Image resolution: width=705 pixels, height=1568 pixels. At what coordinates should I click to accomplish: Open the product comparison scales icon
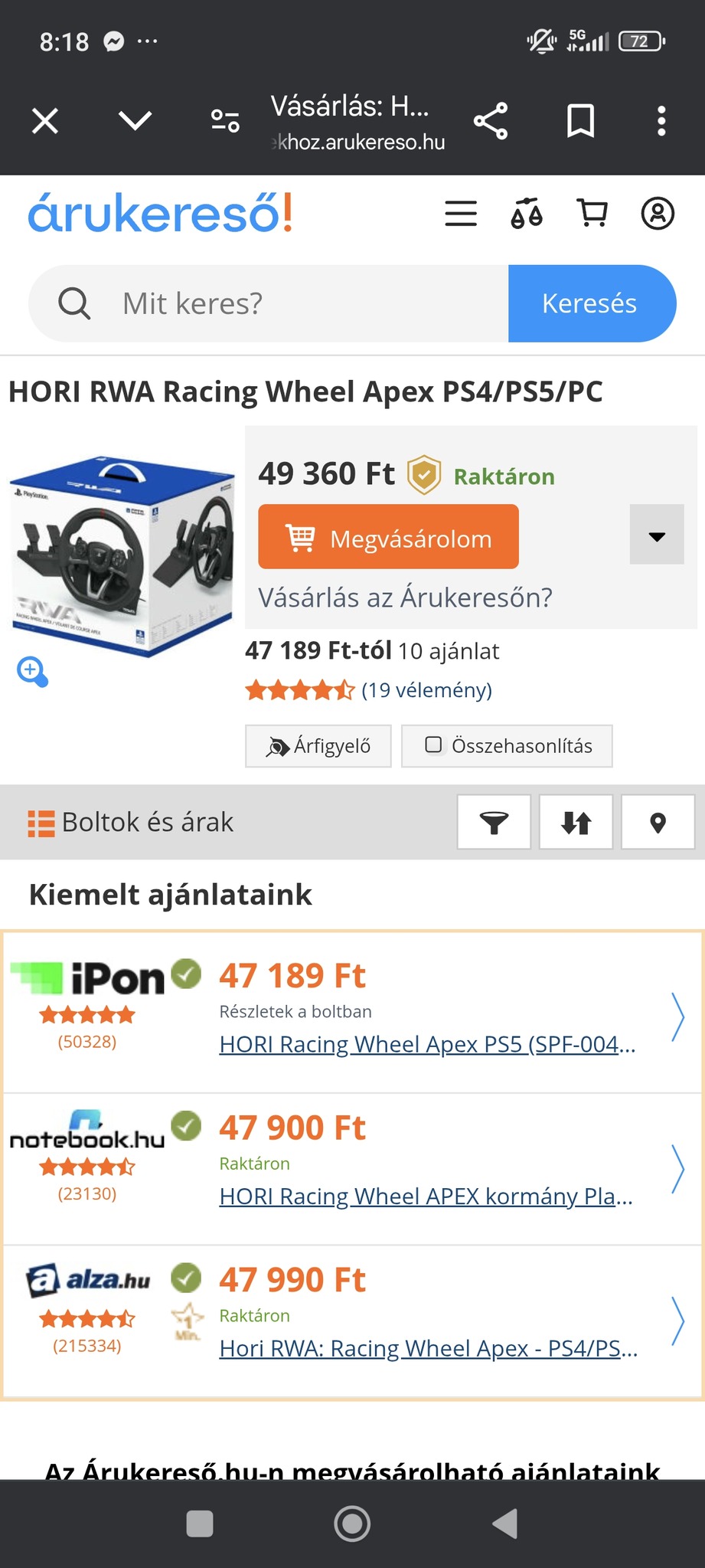tap(527, 214)
